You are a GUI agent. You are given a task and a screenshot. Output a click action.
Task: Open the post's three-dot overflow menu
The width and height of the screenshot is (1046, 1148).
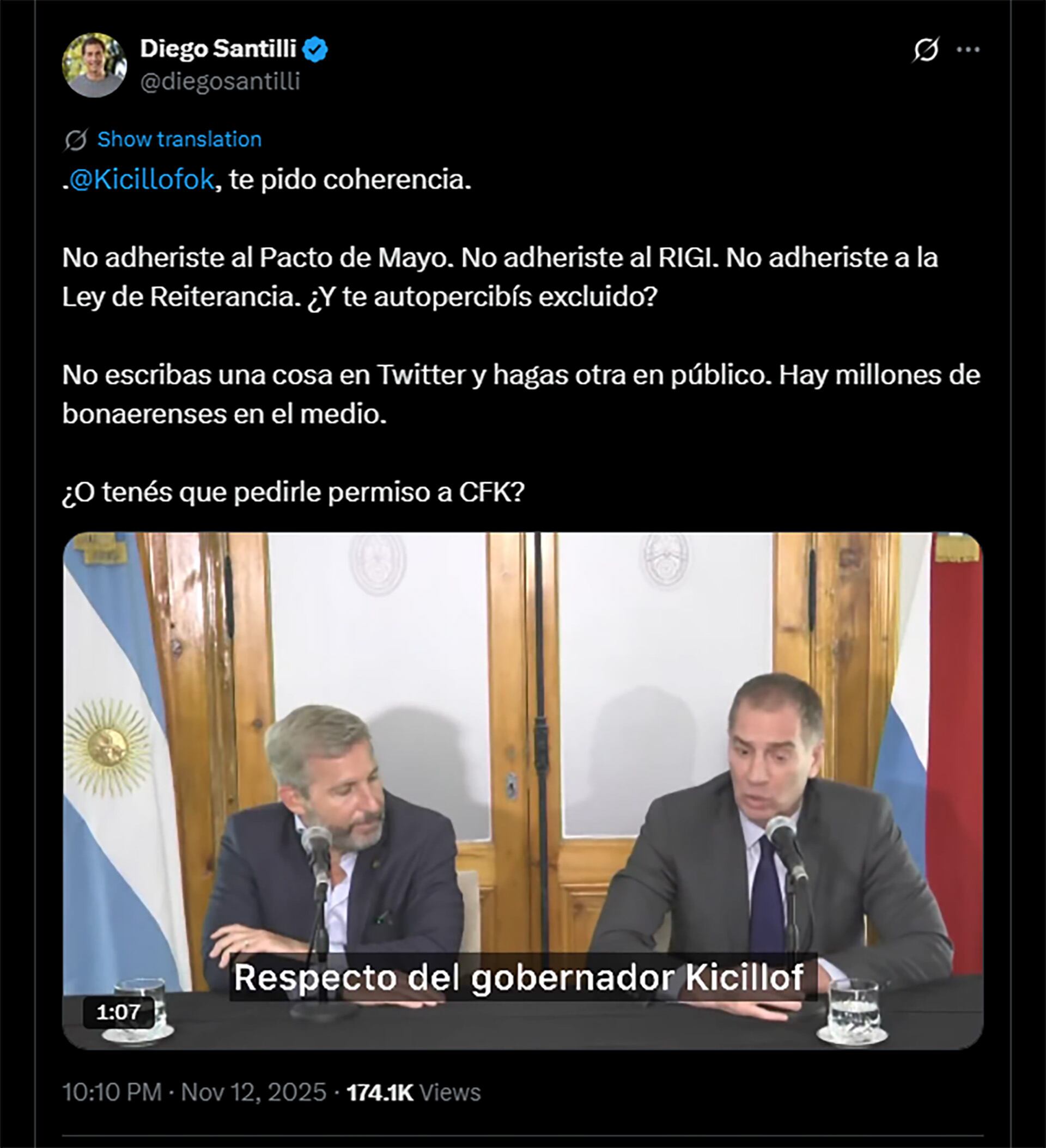tap(968, 50)
